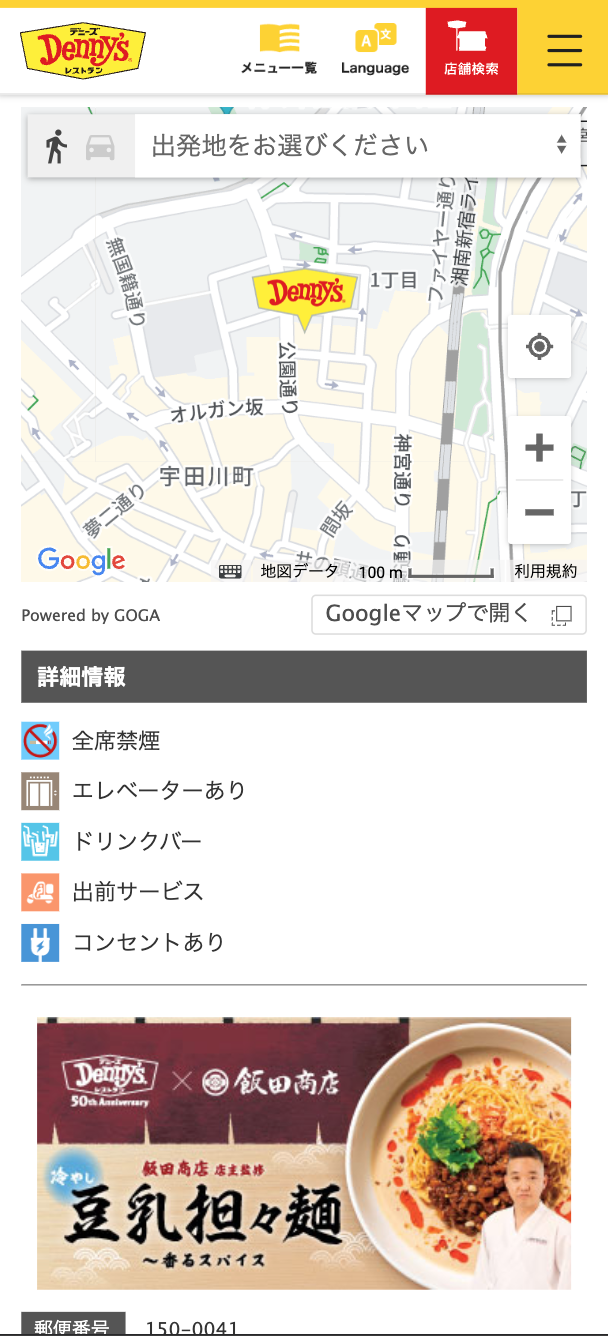608x1336 pixels.
Task: Select walking directions mode
Action: (56, 147)
